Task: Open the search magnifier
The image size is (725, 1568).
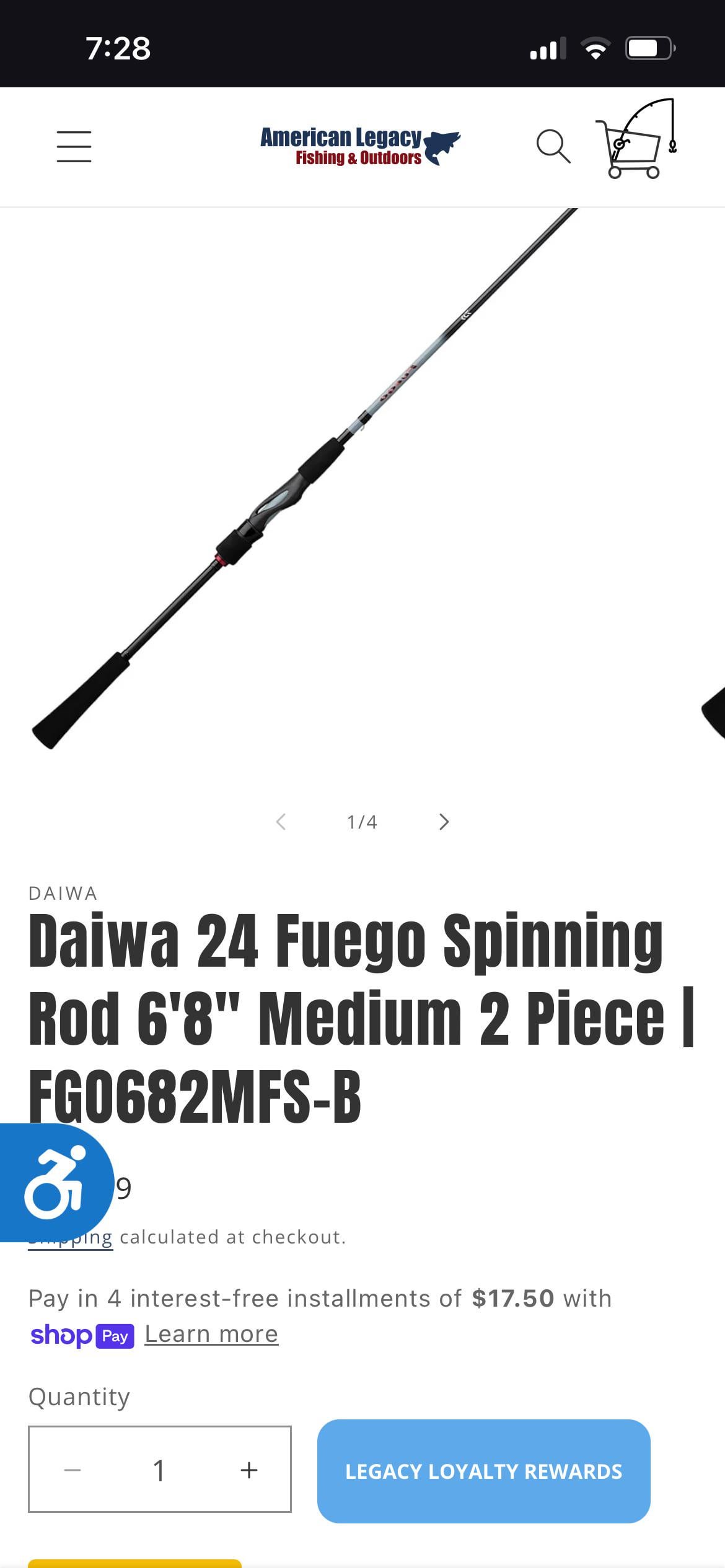Action: 553,147
